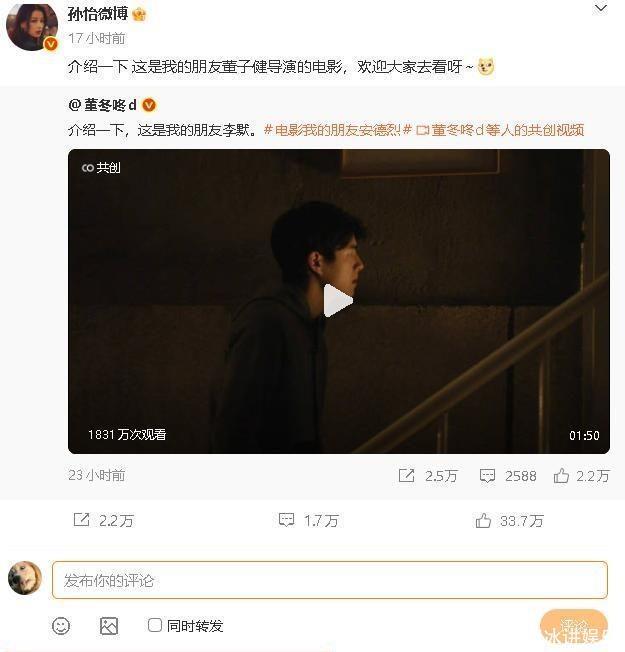Image resolution: width=625 pixels, height=652 pixels.
Task: Submit comment with 评论 button
Action: tap(573, 626)
